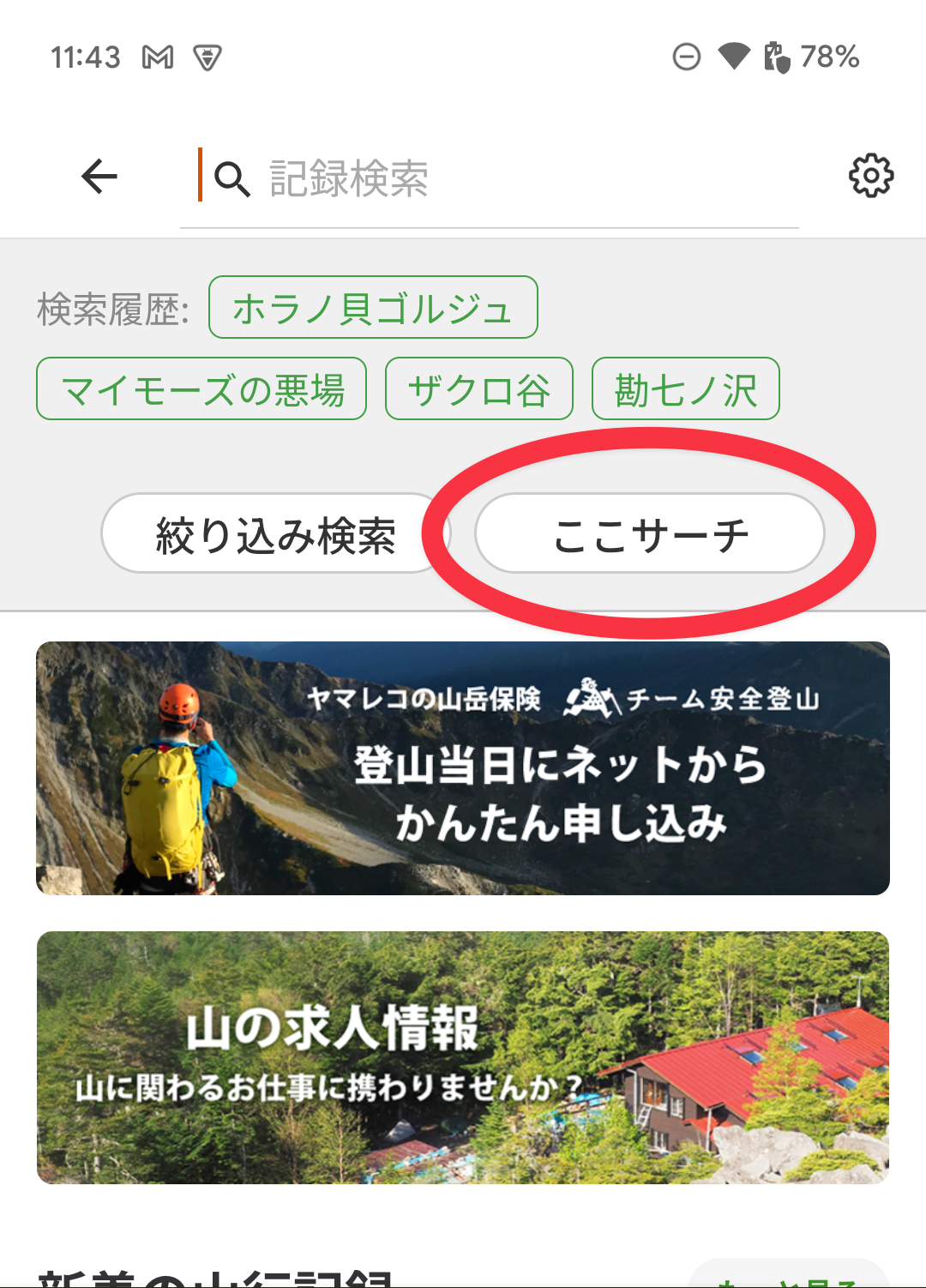Viewport: 926px width, 1288px height.
Task: Go back using the arrow icon
Action: coord(99,178)
